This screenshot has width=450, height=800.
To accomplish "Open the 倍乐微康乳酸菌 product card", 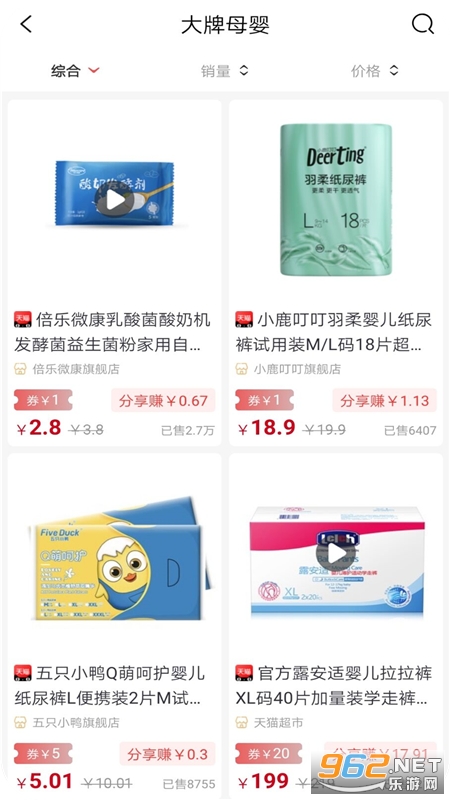I will click(115, 273).
